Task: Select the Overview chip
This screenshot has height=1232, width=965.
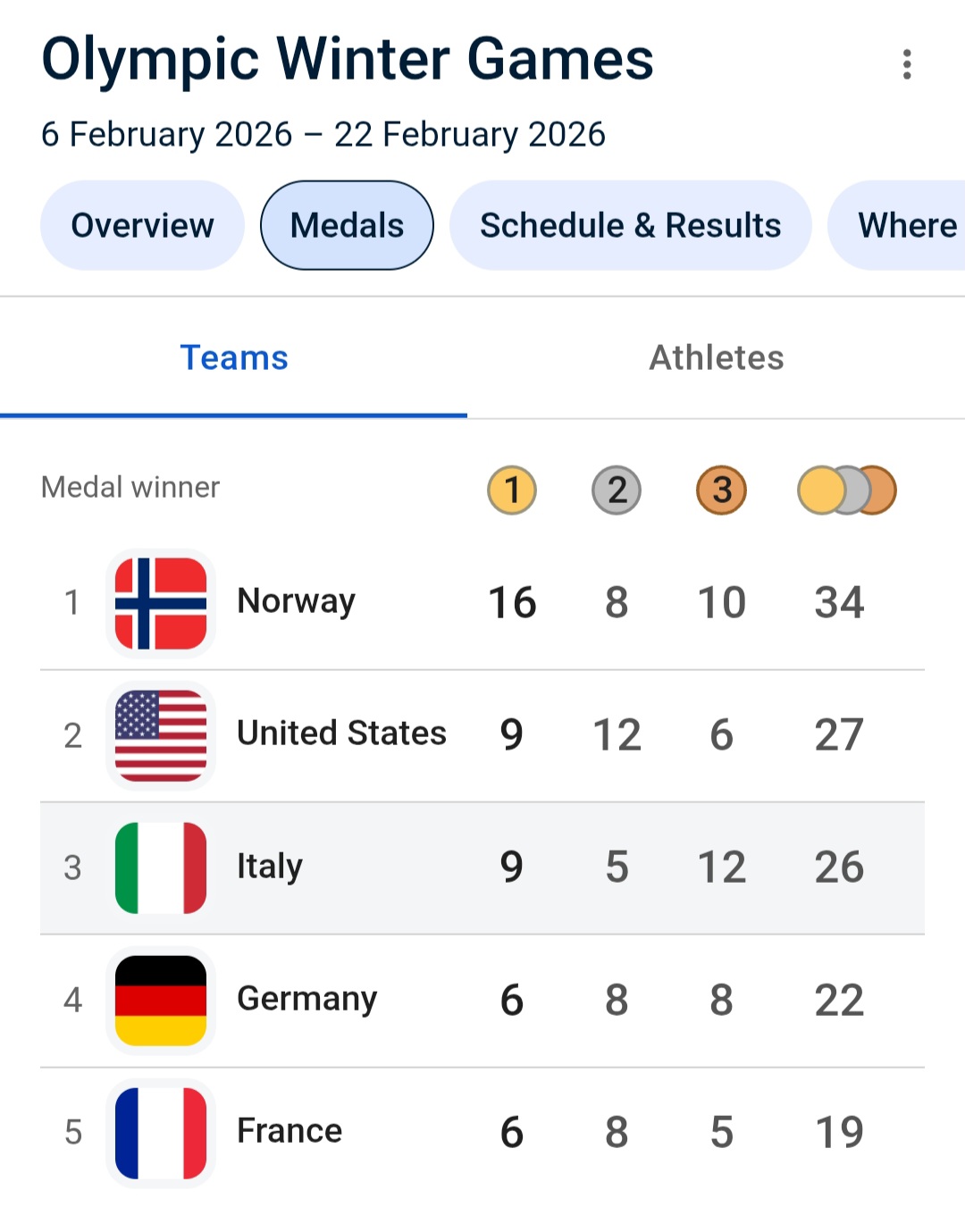Action: 142,225
